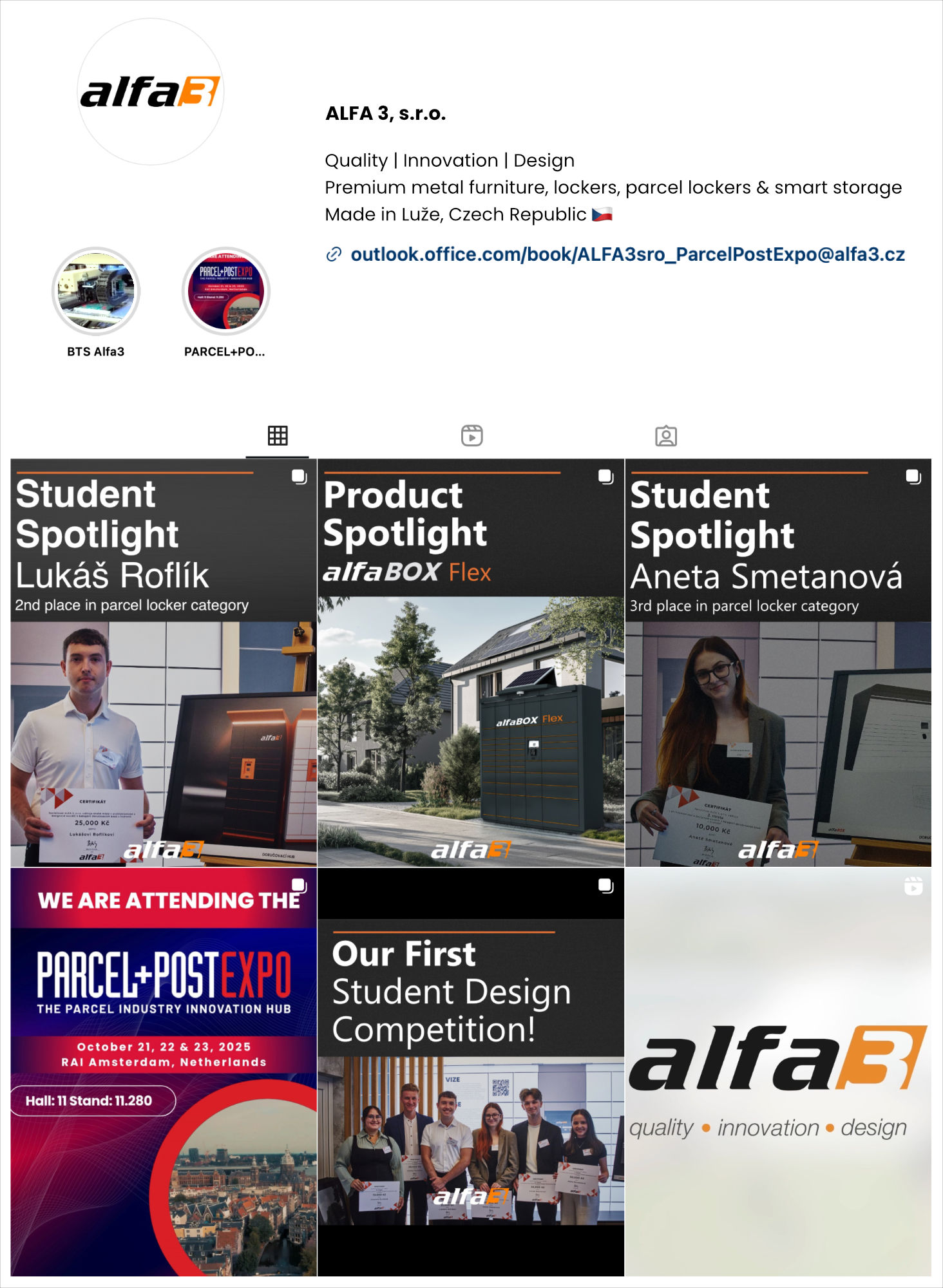Open the Reels tab
Image resolution: width=943 pixels, height=1288 pixels.
(472, 436)
